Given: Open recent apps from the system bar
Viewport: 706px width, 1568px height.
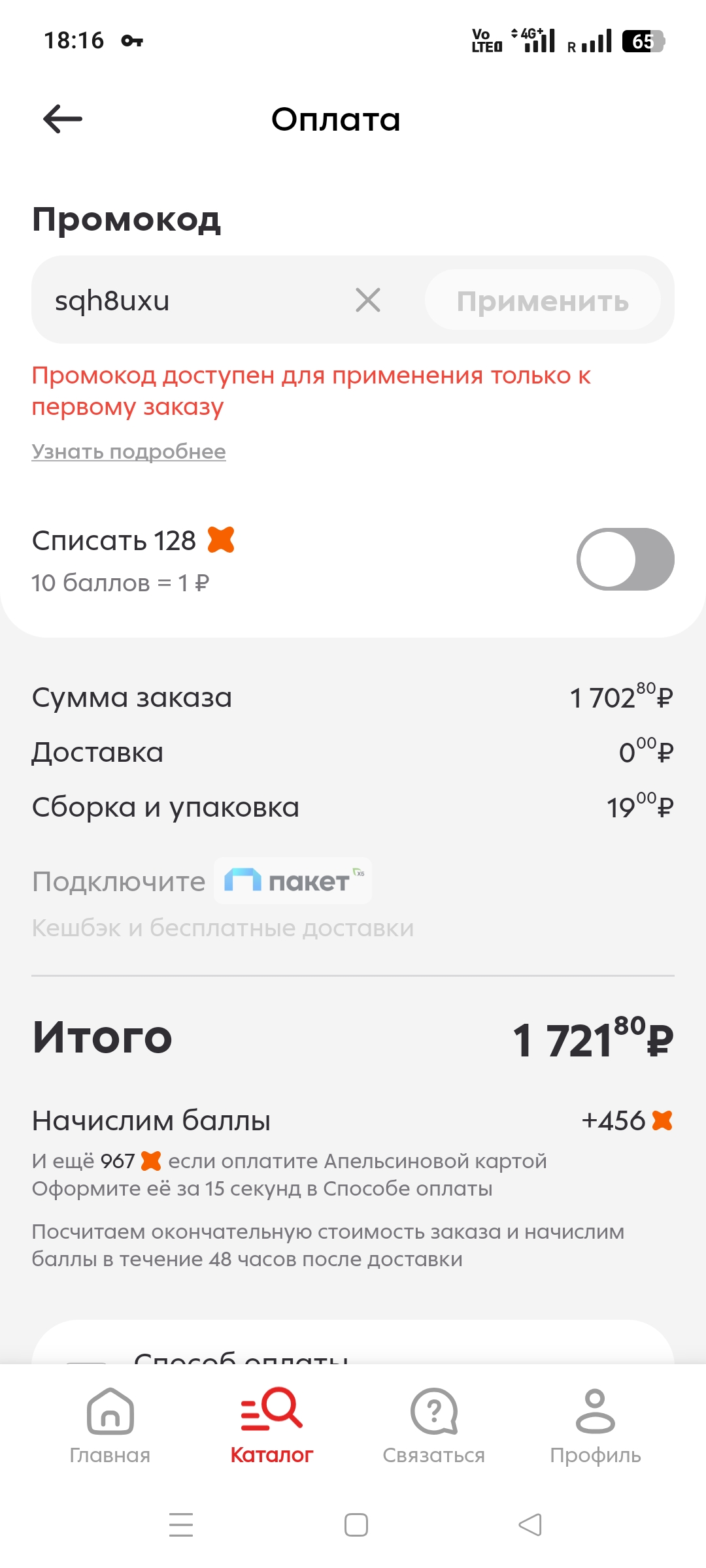Looking at the screenshot, I should click(x=181, y=1525).
